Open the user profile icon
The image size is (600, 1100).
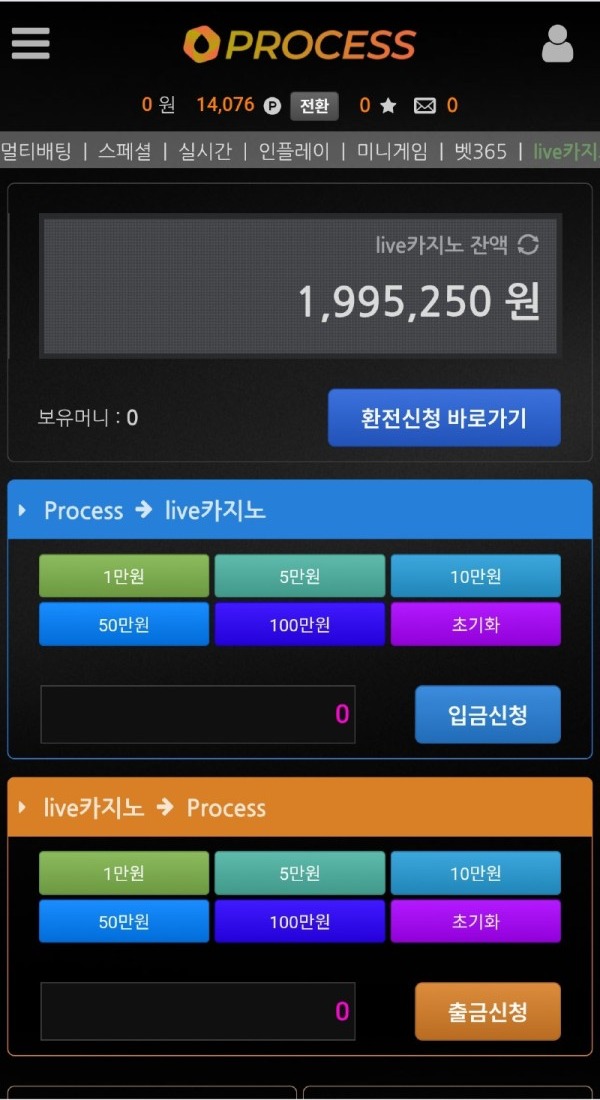557,44
